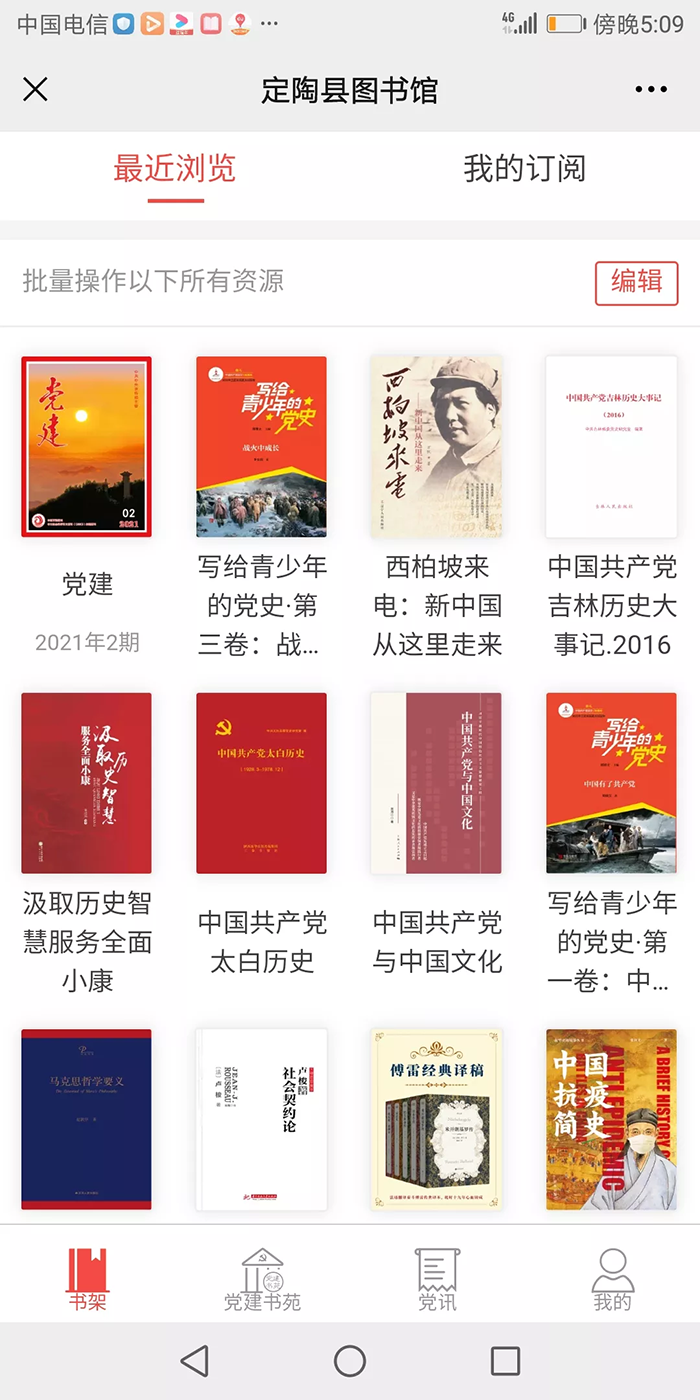Viewport: 700px width, 1400px height.
Task: Select the 最近浏览 tab
Action: coord(175,169)
